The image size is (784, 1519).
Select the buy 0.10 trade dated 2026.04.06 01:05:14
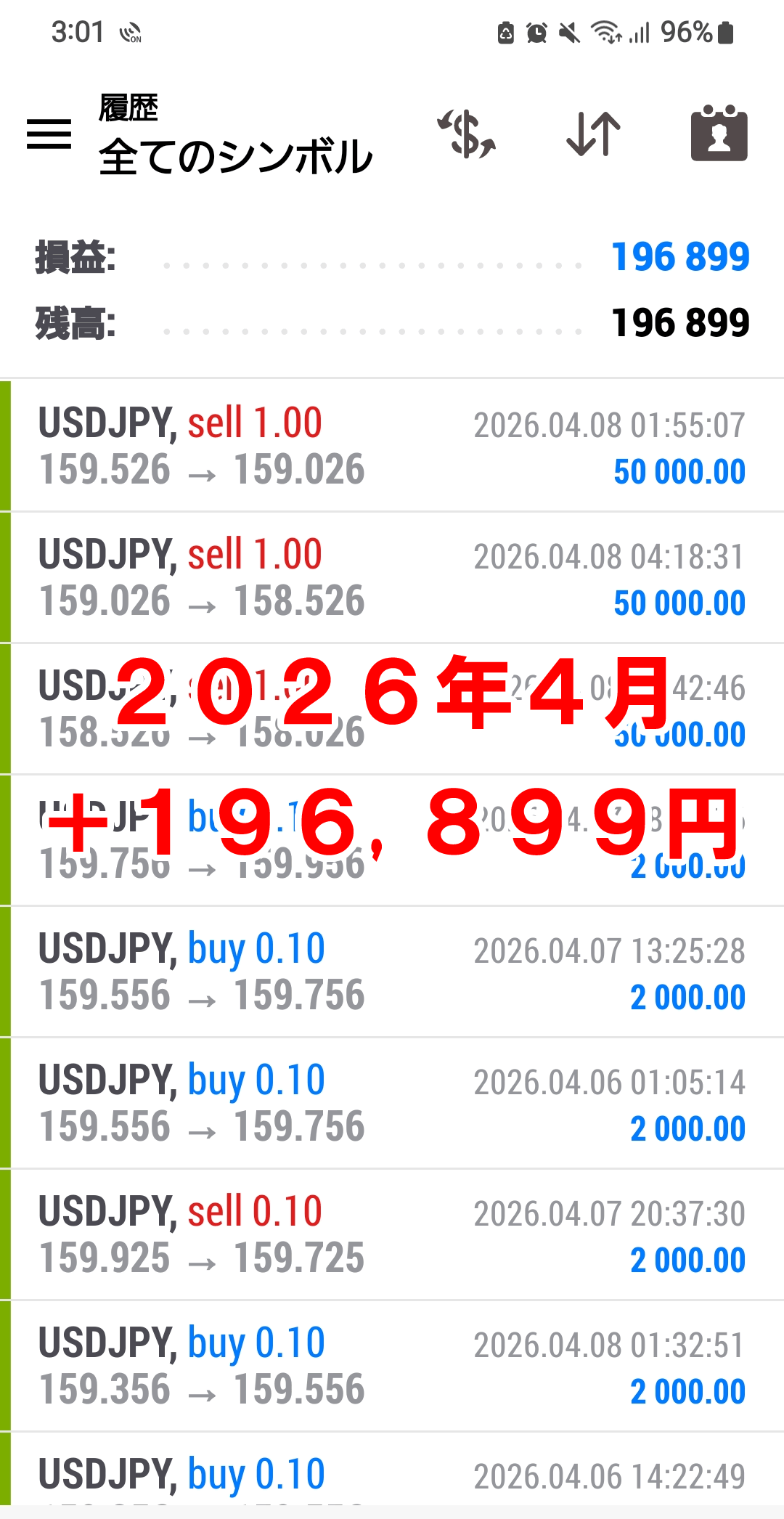tap(392, 1104)
